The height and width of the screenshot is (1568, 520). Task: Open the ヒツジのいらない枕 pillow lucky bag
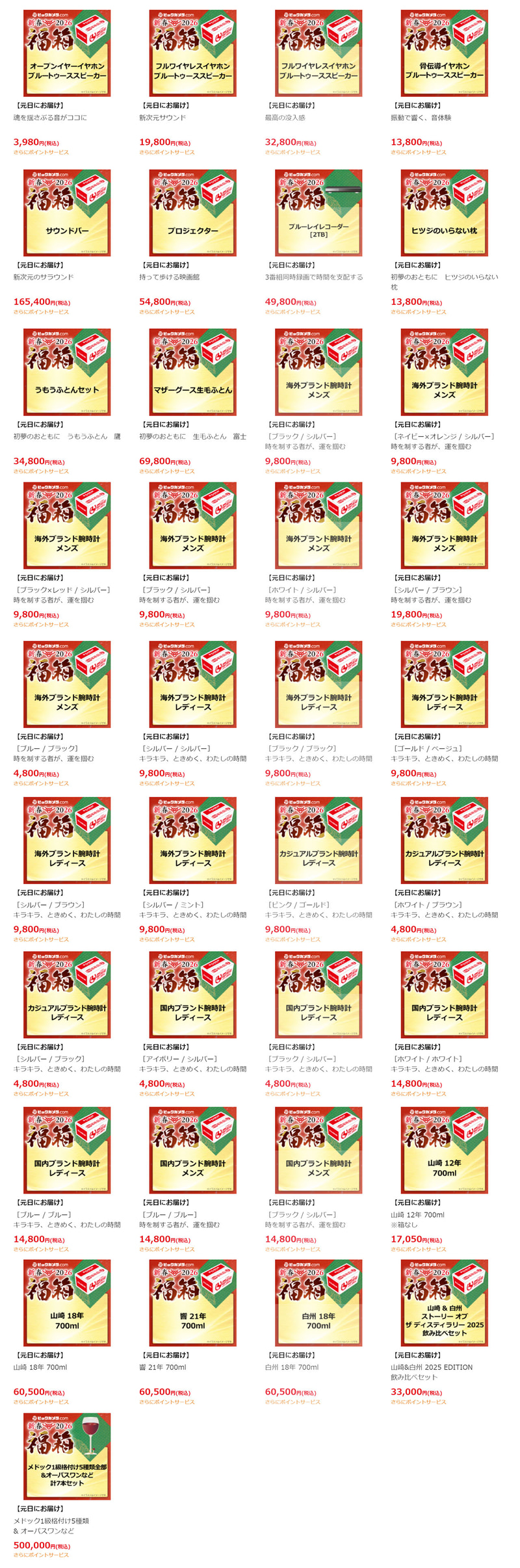[444, 213]
